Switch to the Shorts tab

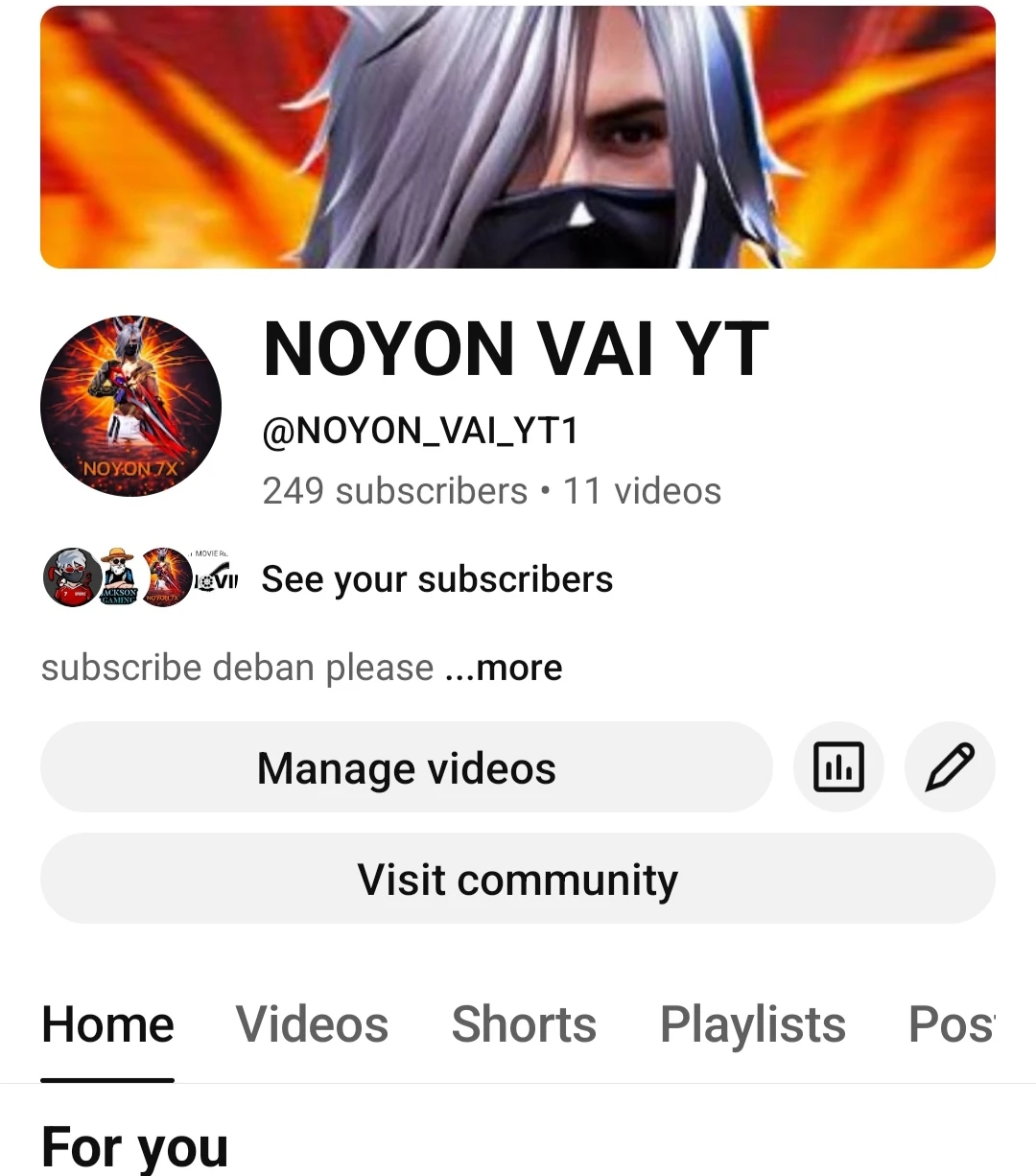pyautogui.click(x=524, y=1024)
